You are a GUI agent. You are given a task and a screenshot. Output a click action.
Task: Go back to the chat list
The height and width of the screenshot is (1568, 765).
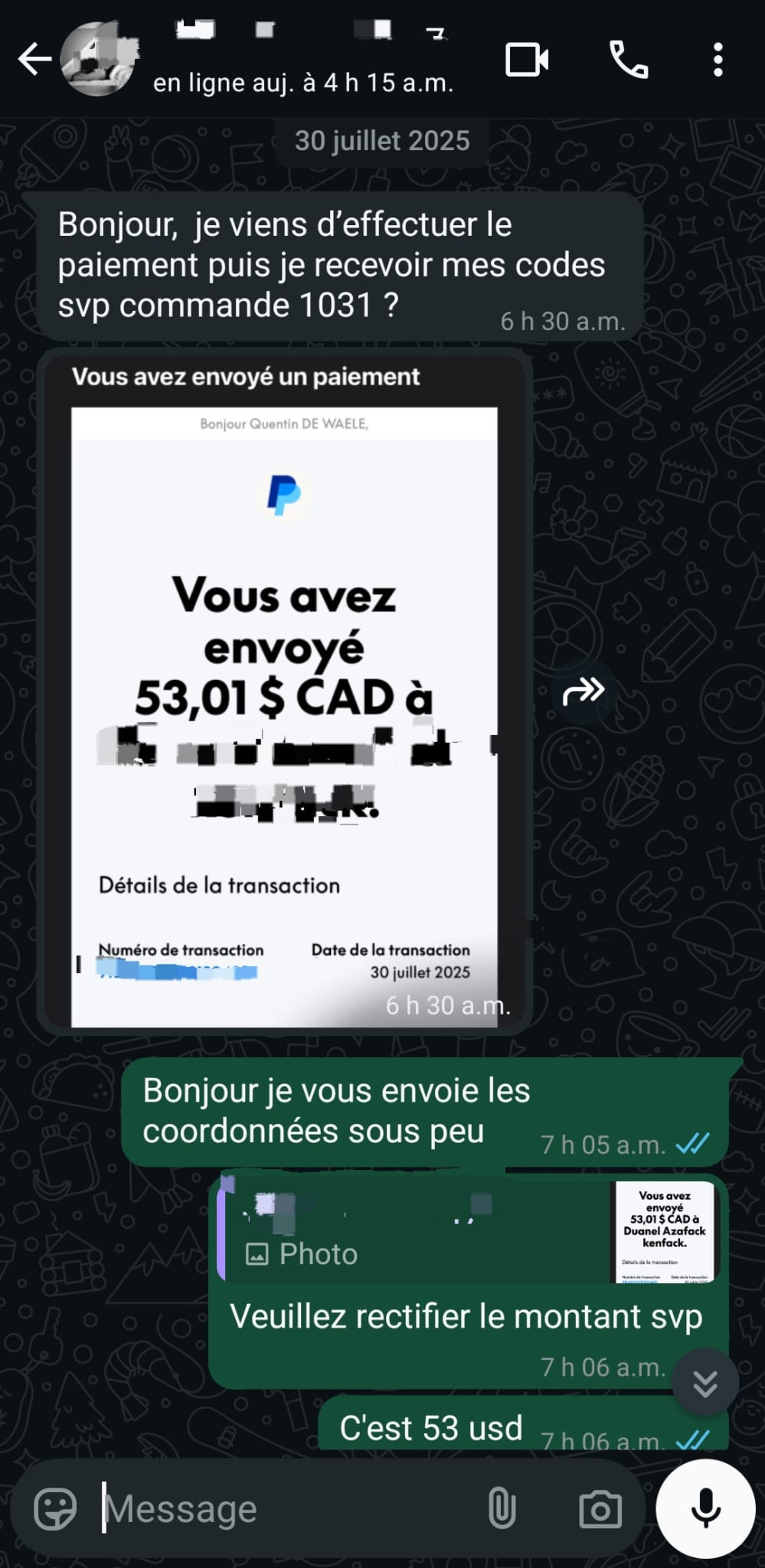[35, 60]
